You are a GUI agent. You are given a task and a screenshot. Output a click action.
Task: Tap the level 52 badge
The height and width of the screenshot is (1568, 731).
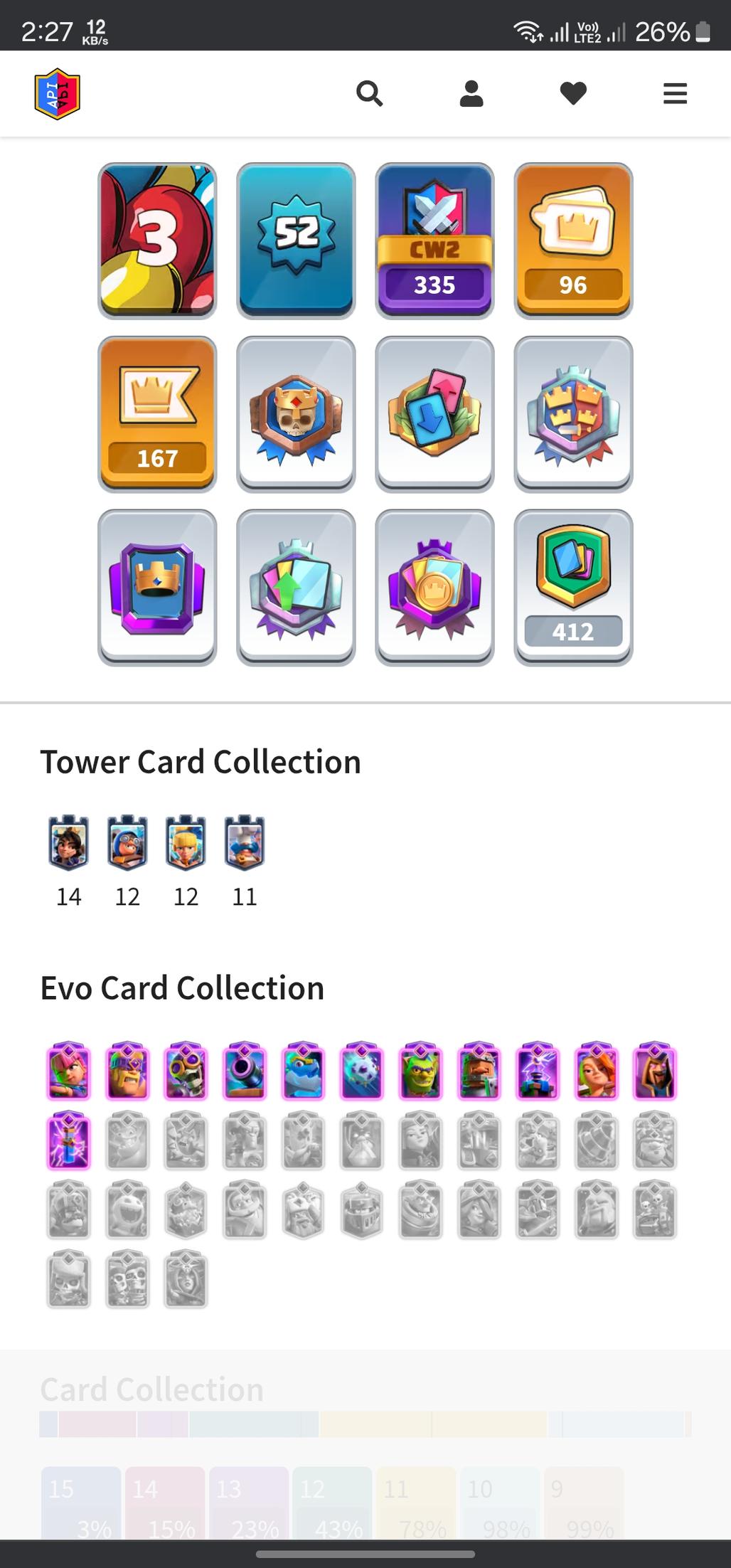(296, 240)
